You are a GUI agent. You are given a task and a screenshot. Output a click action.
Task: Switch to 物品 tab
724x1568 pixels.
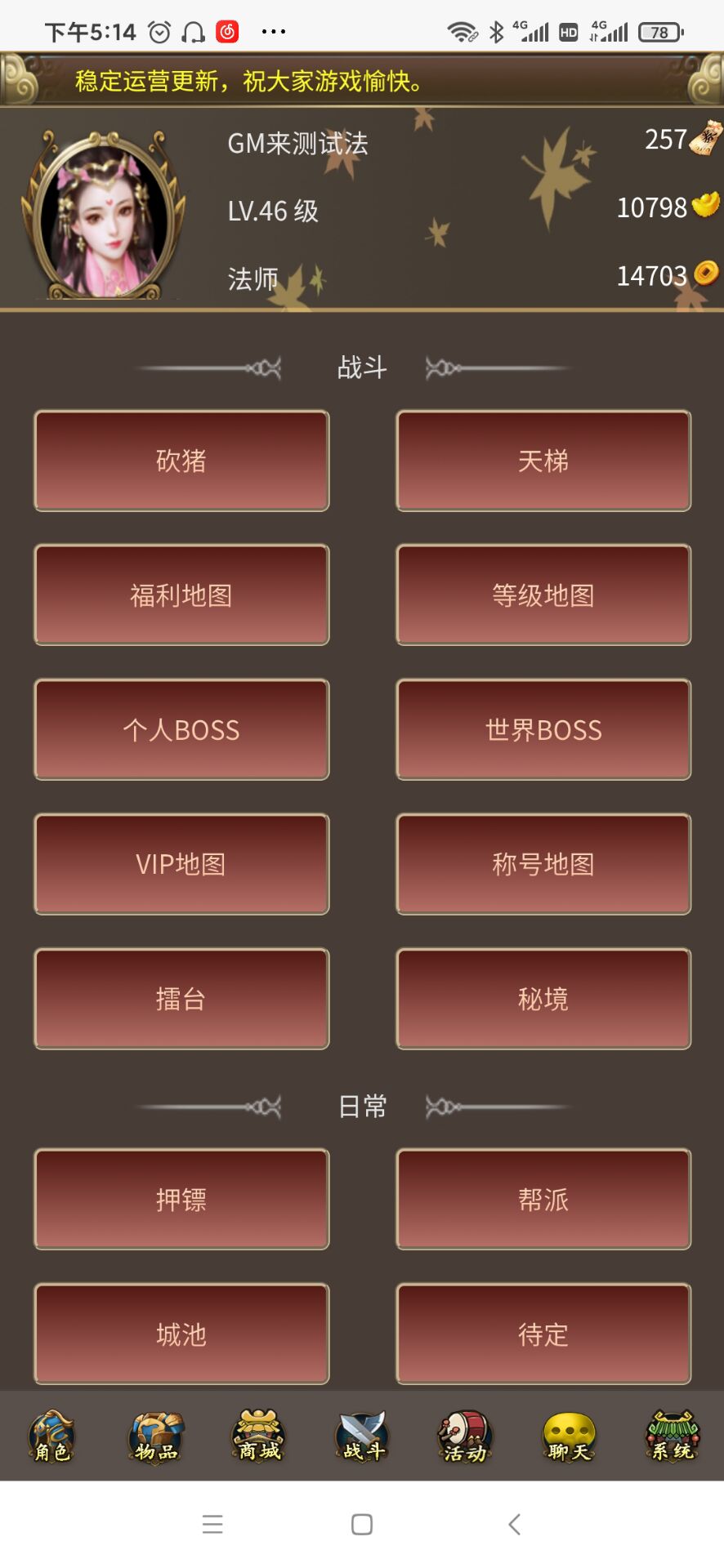point(155,1437)
